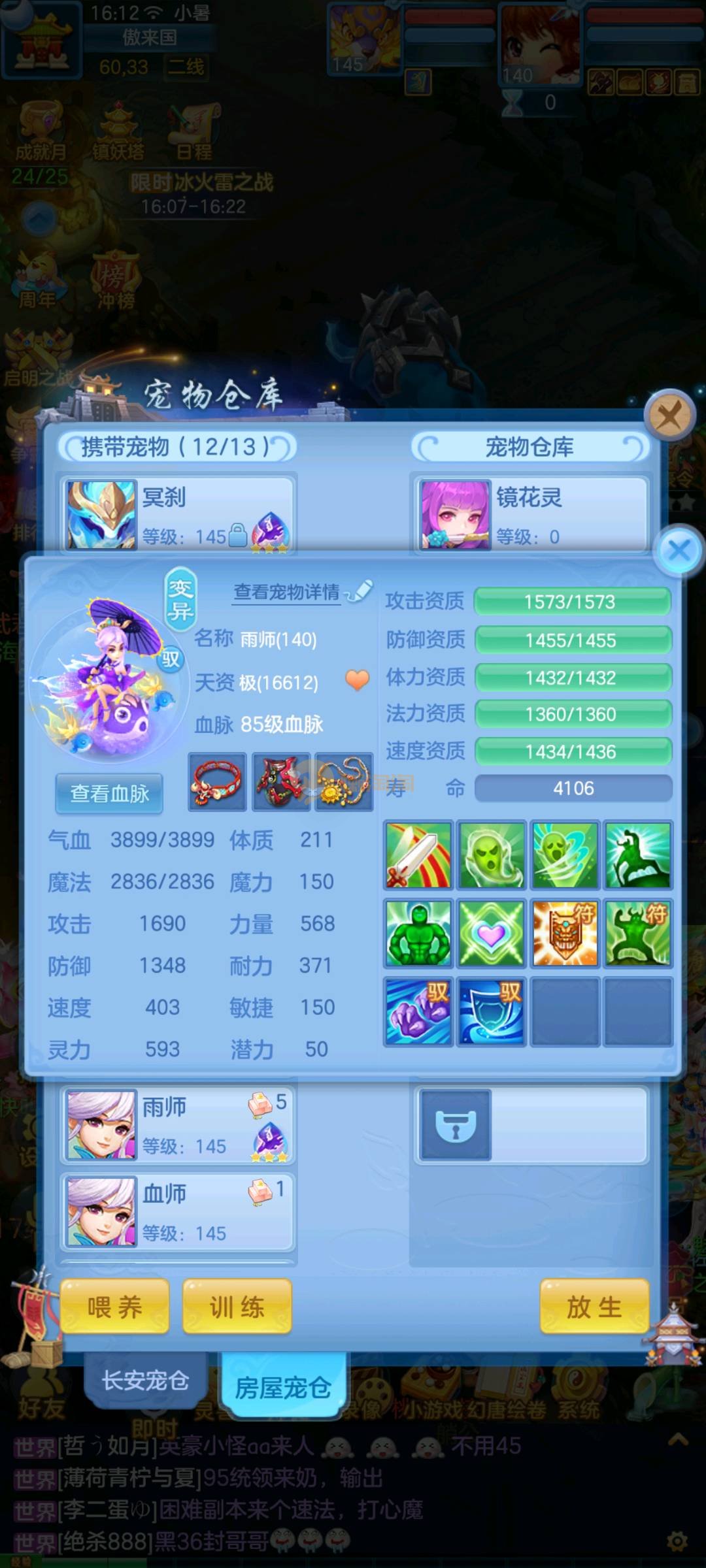View the blue shield 驭 skill

492,1011
